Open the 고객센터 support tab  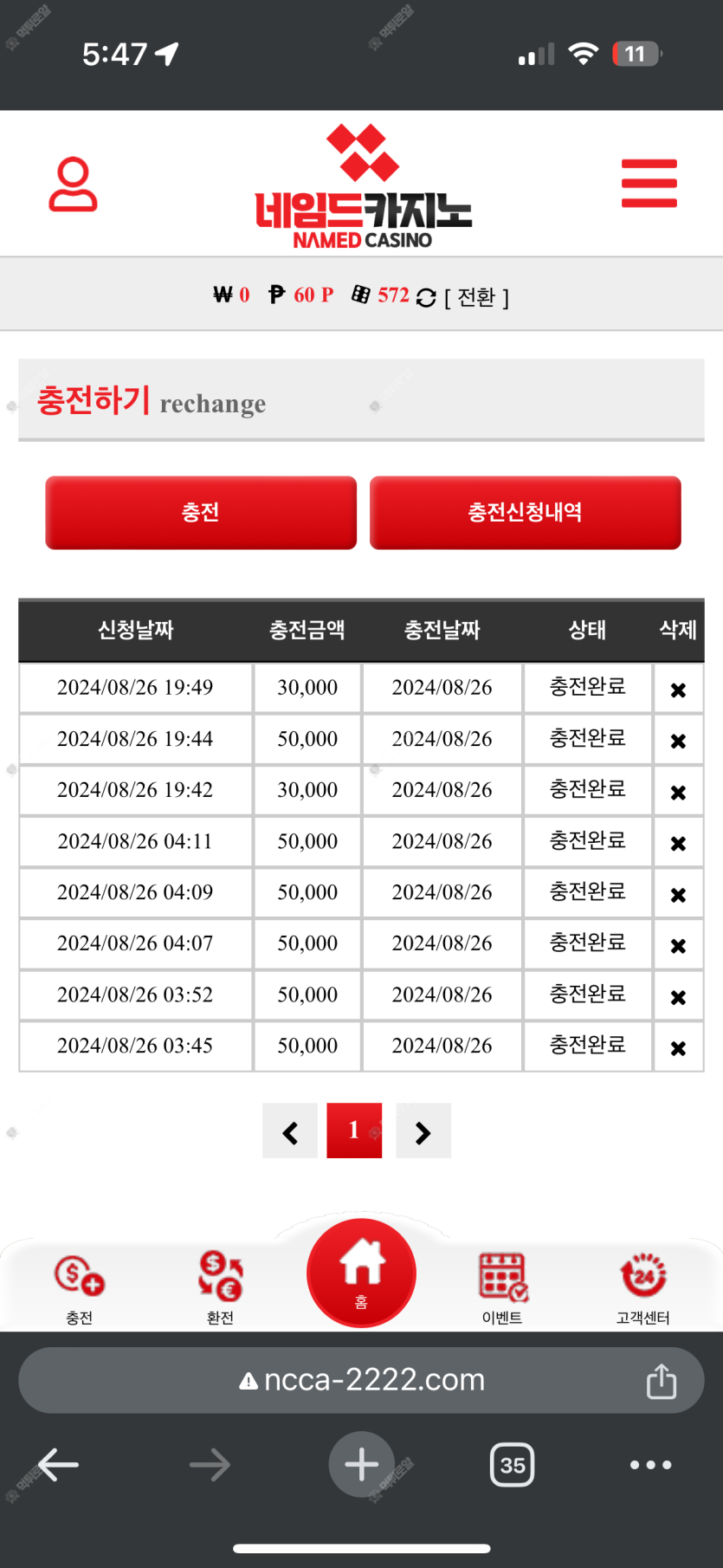[642, 1287]
